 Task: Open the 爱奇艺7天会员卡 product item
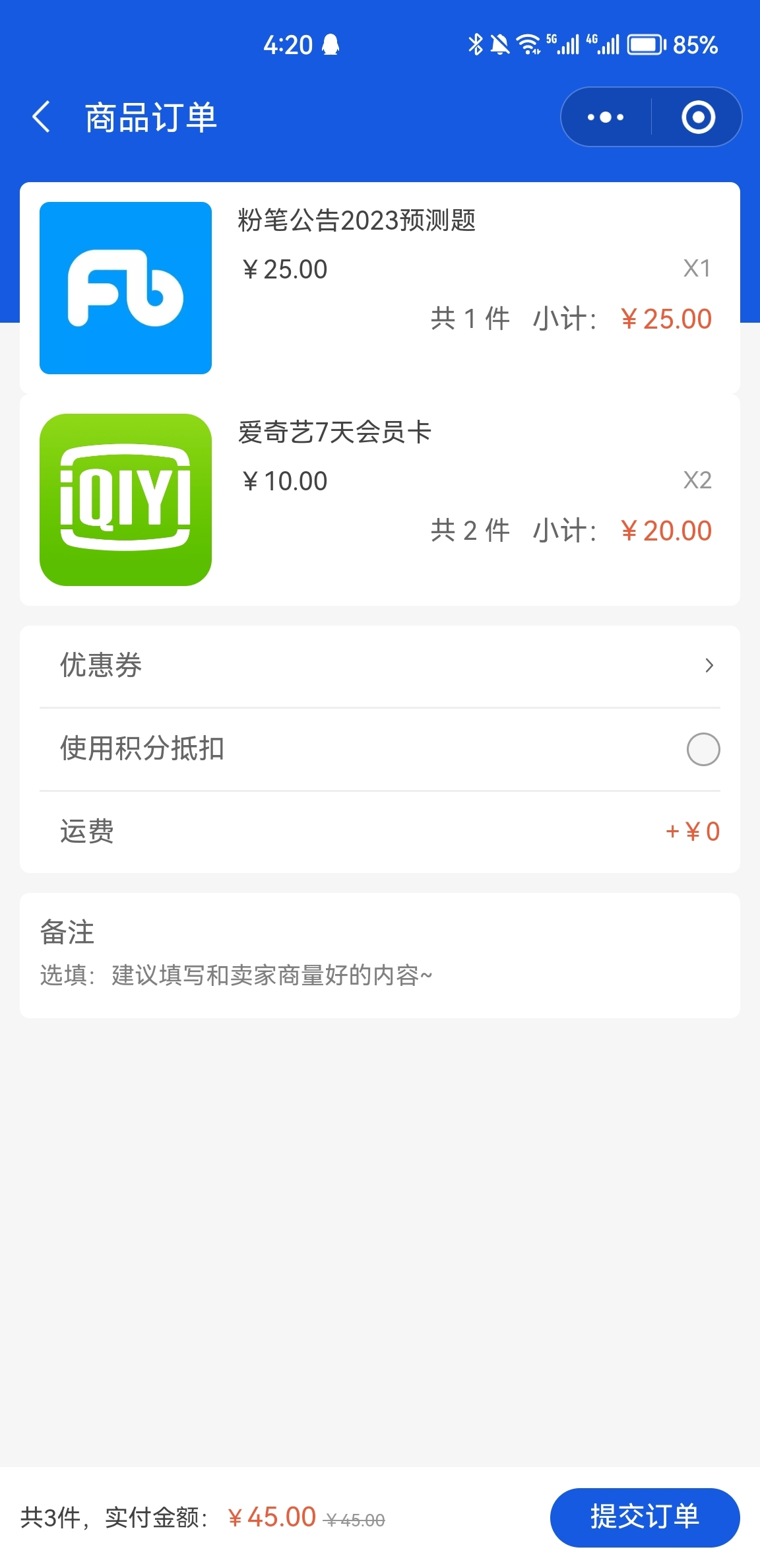click(x=380, y=500)
